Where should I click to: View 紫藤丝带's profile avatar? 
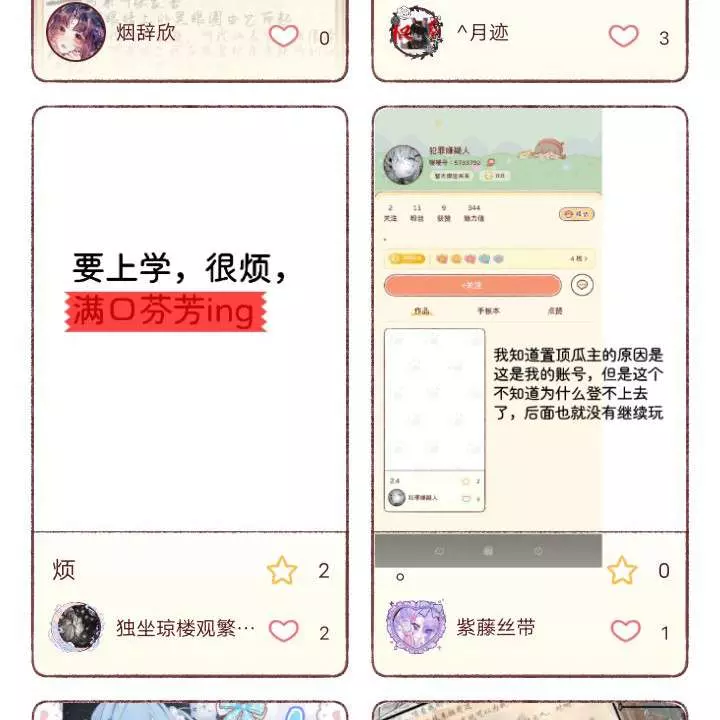(x=414, y=626)
